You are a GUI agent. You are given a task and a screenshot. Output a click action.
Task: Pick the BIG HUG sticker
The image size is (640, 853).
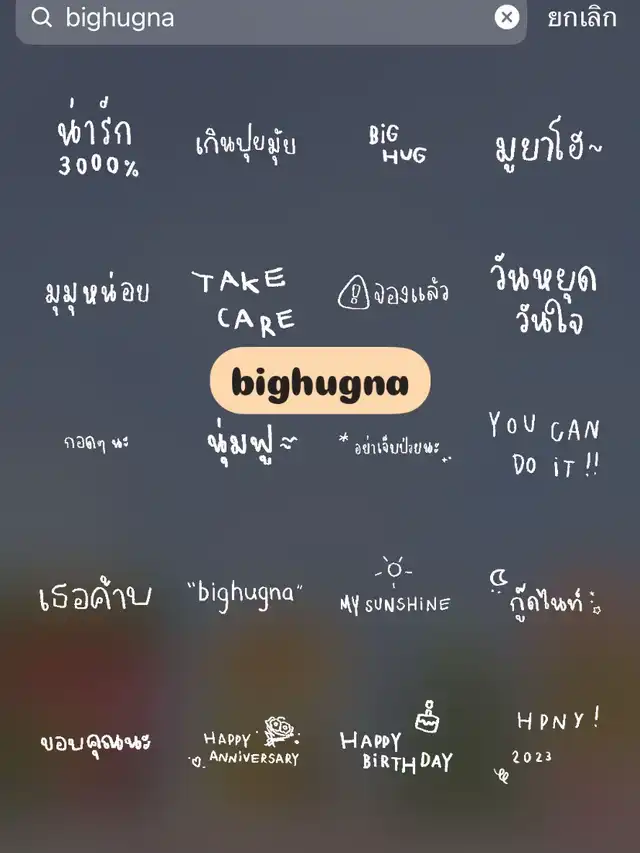click(397, 144)
